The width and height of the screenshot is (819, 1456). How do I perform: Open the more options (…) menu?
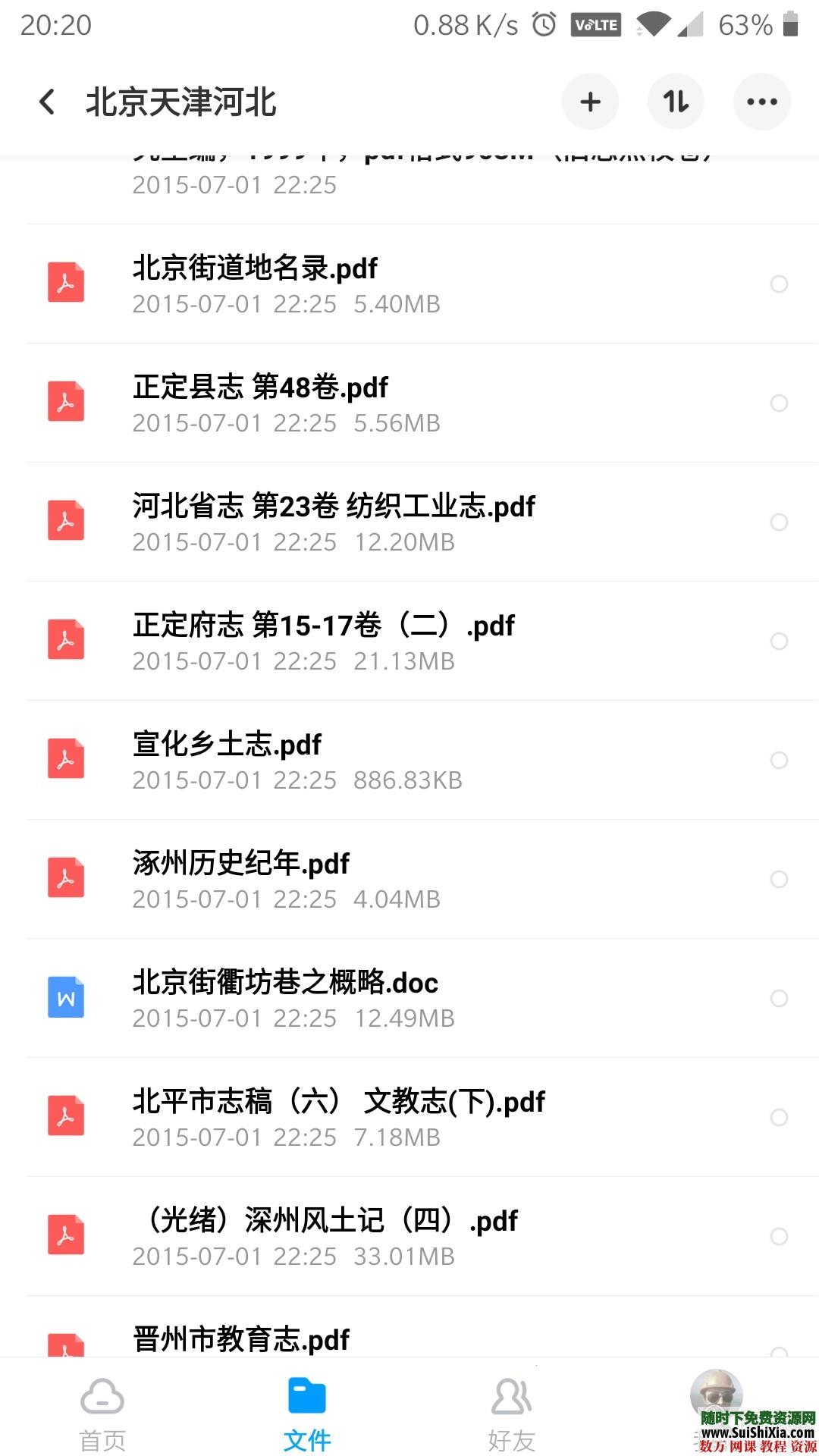[761, 102]
